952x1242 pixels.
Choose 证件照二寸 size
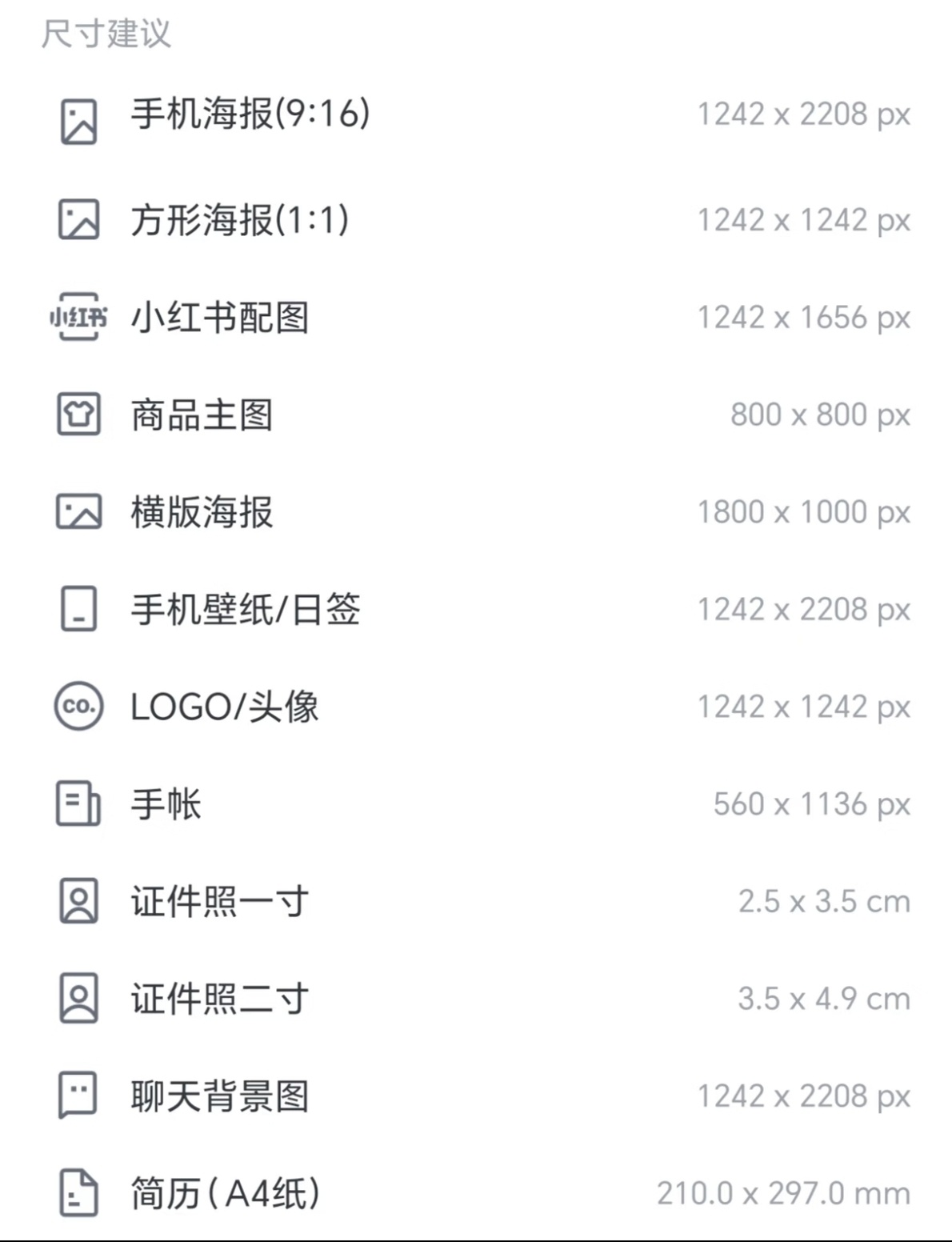coord(220,999)
